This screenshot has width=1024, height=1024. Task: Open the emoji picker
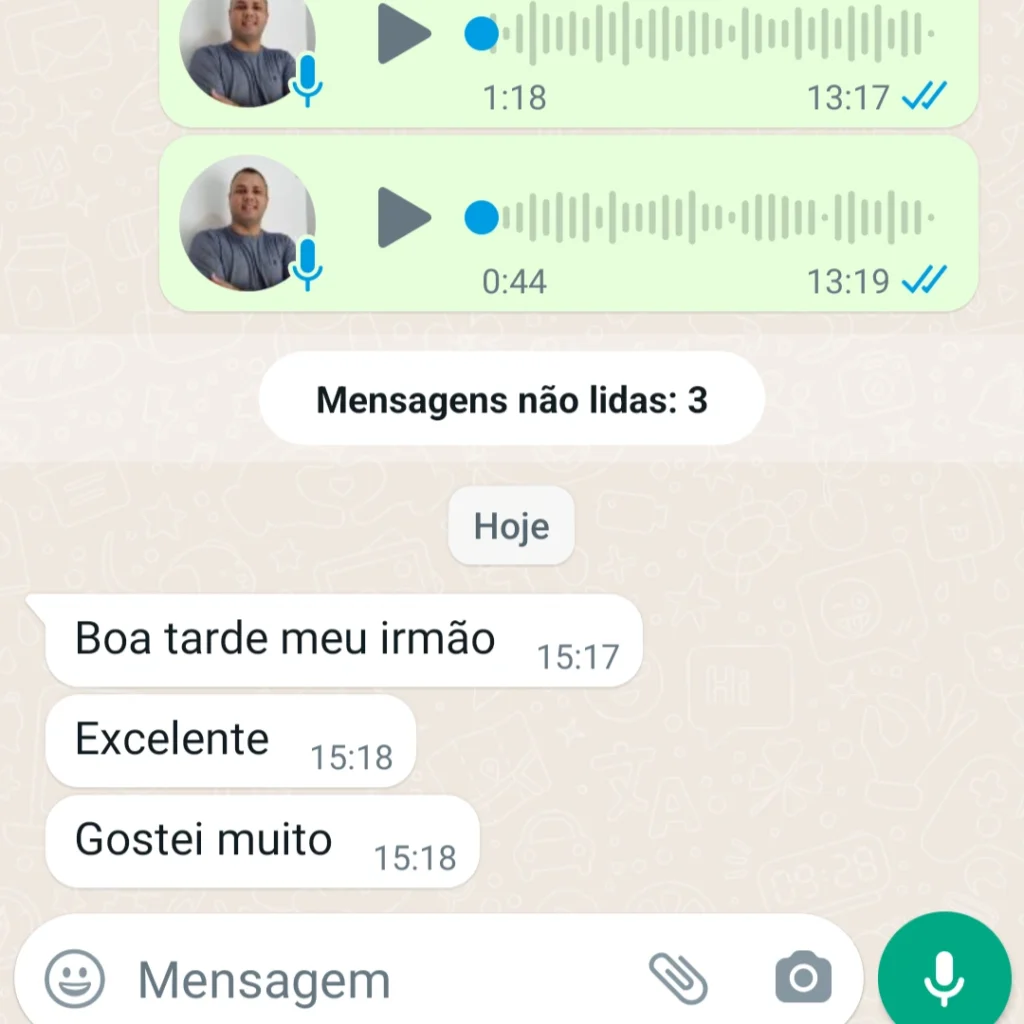pos(75,978)
